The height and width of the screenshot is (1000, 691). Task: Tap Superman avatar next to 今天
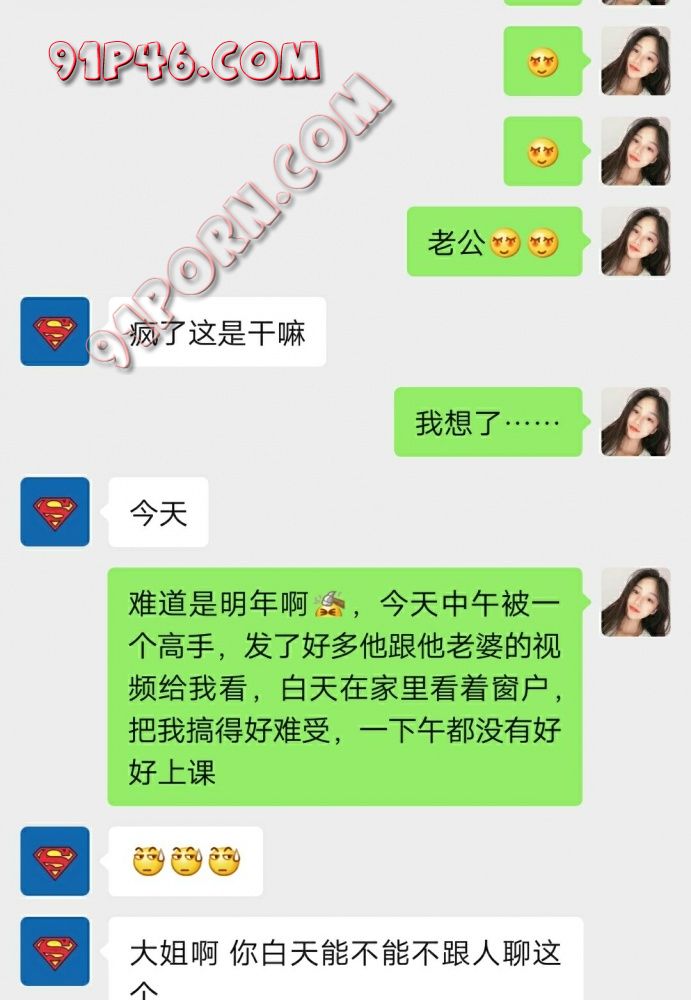[x=55, y=511]
